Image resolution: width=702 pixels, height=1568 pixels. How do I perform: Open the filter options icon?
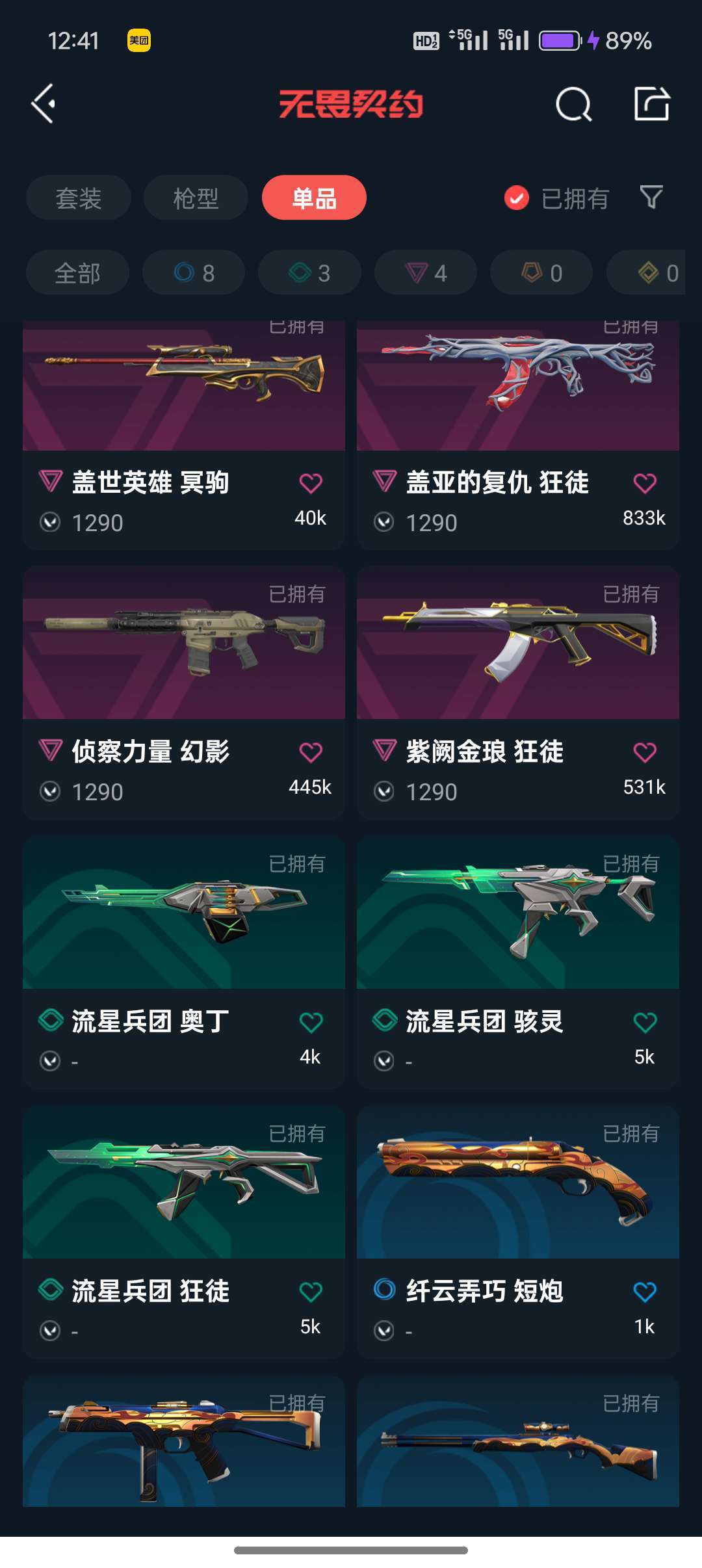pyautogui.click(x=650, y=198)
